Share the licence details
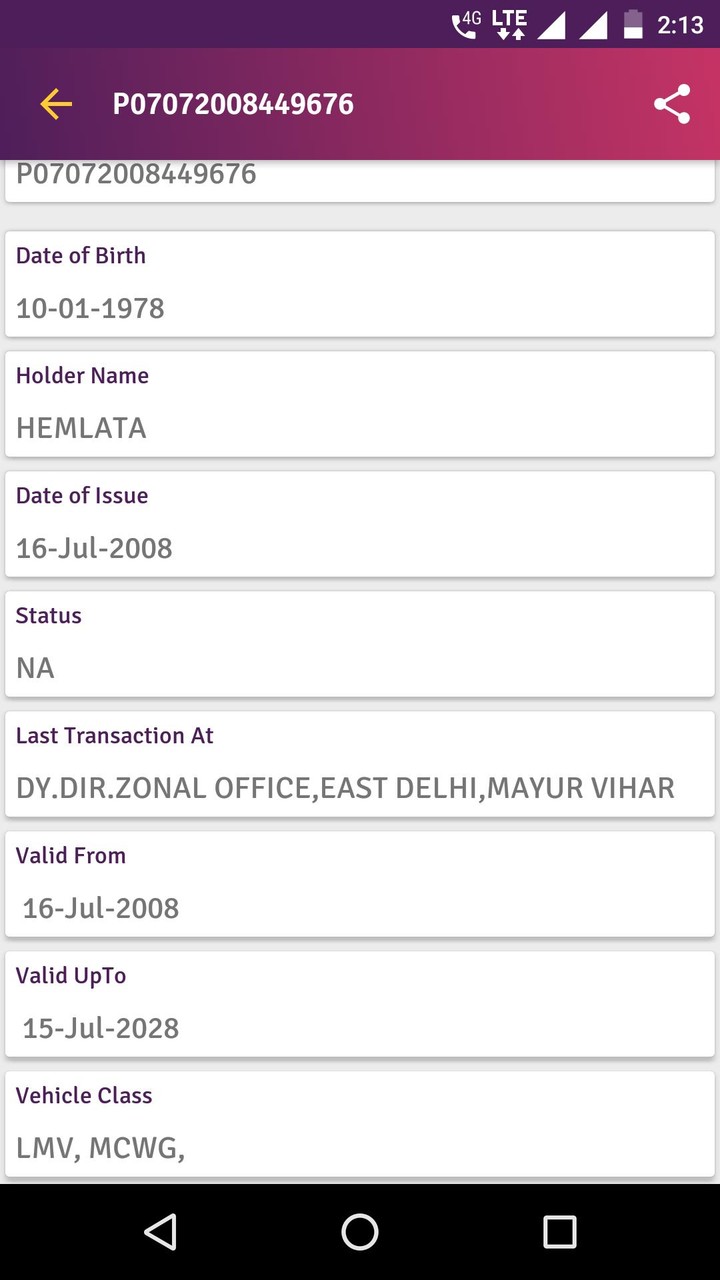Screen dimensions: 720x1280 672,104
